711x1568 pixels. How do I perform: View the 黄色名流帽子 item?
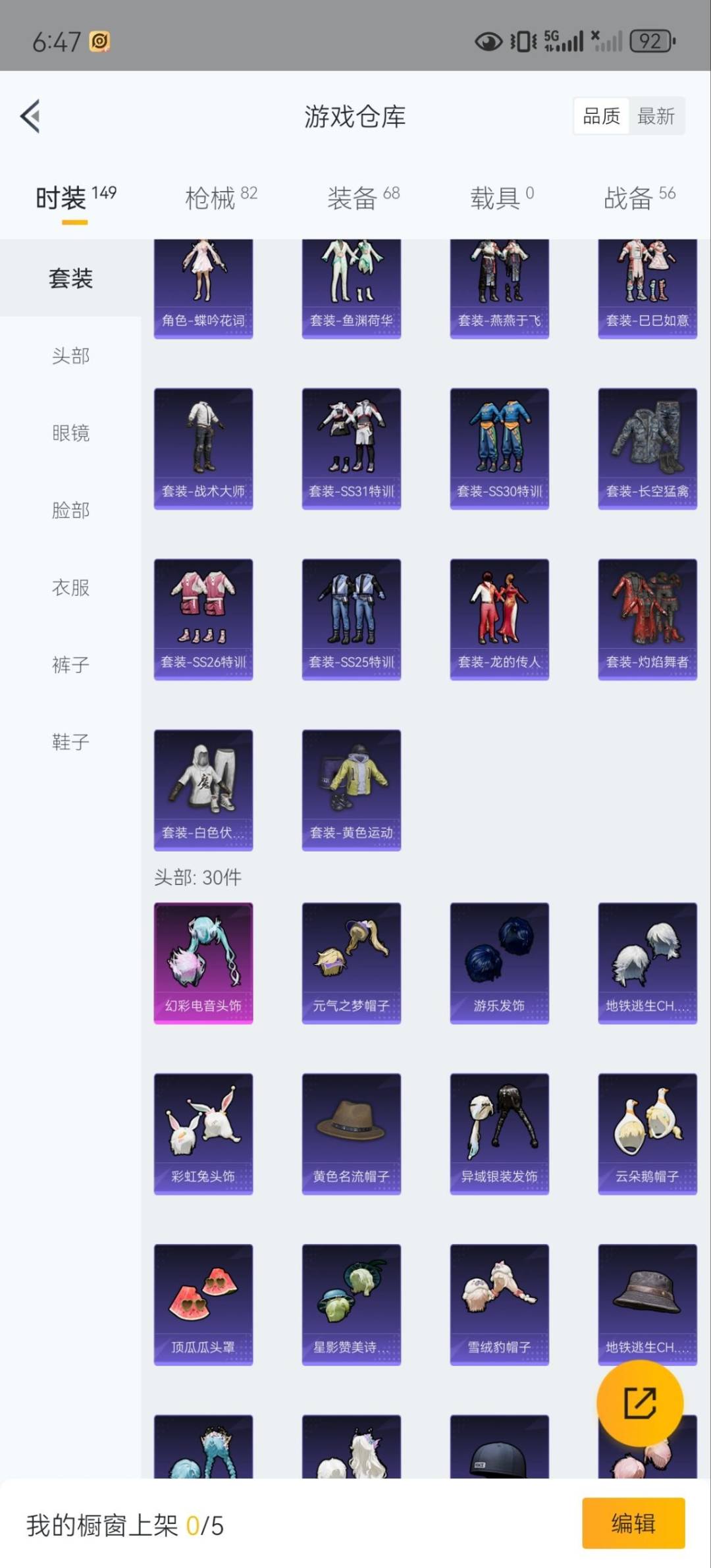pos(351,1133)
